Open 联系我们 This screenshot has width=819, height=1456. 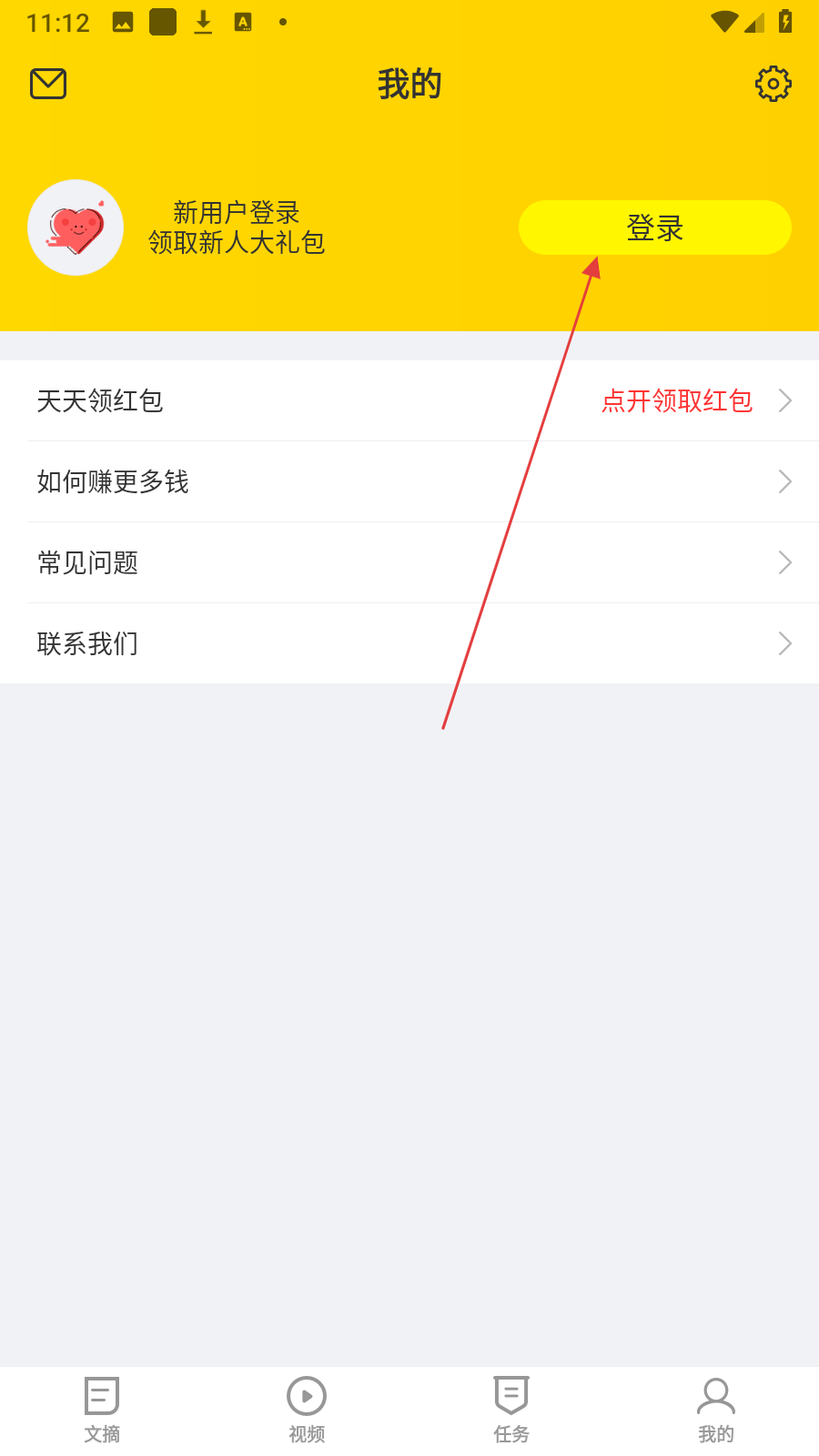pyautogui.click(x=409, y=643)
